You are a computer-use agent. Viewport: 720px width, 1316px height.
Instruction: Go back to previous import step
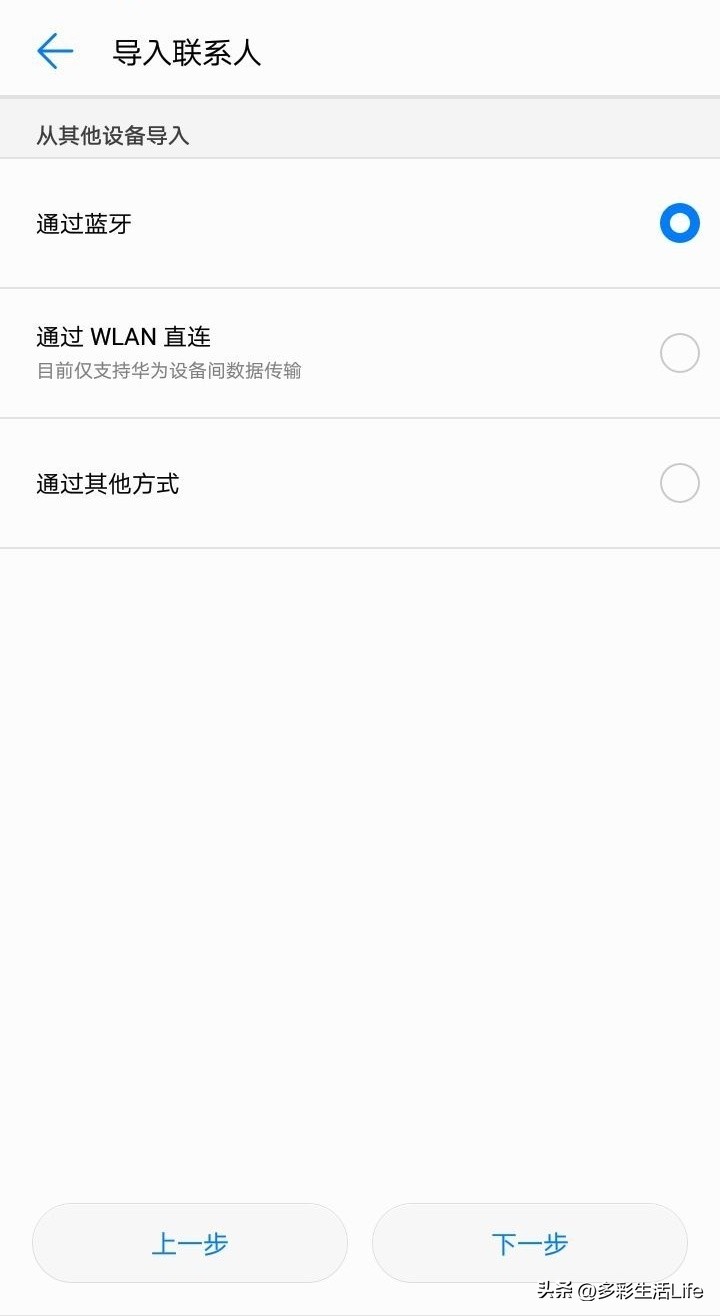(190, 1242)
